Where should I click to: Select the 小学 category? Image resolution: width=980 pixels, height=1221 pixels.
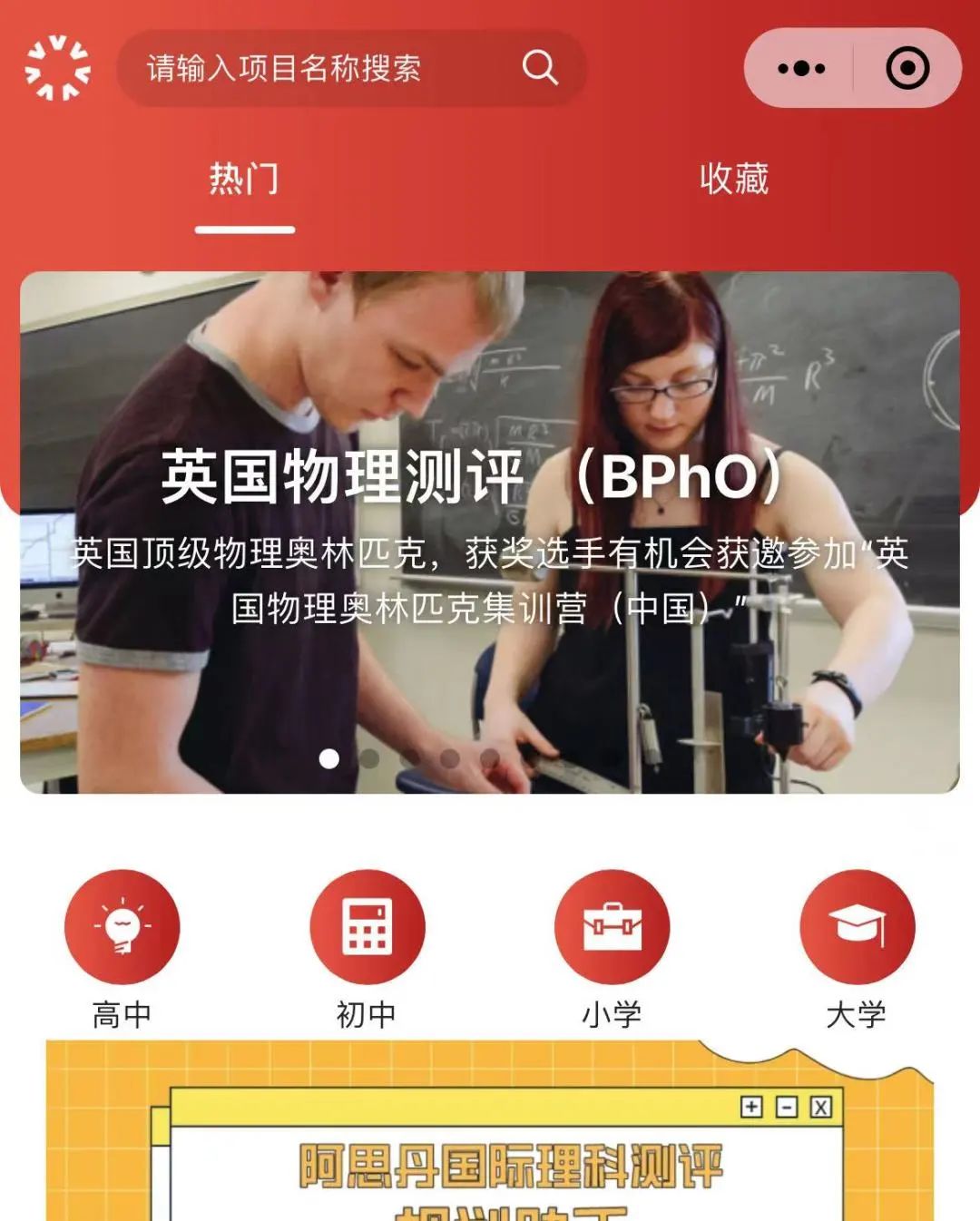tap(612, 929)
